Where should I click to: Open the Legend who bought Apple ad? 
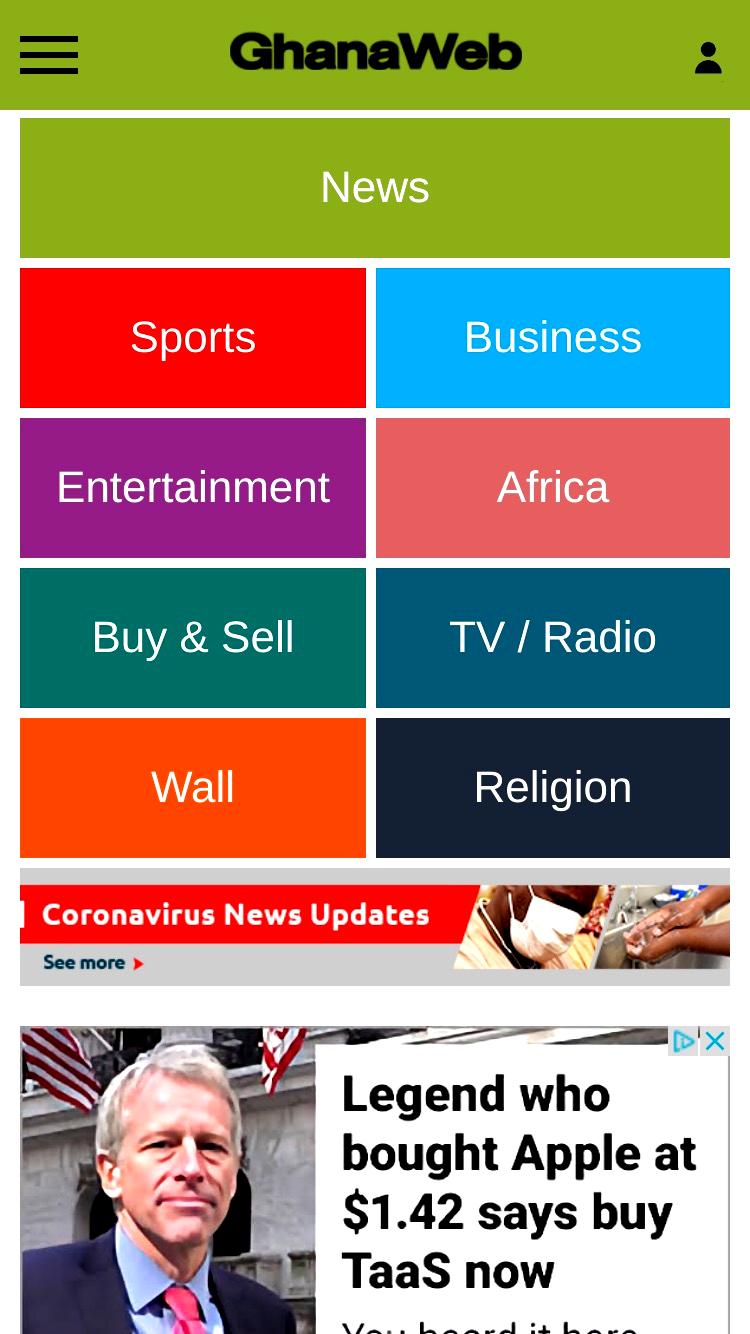(375, 1180)
